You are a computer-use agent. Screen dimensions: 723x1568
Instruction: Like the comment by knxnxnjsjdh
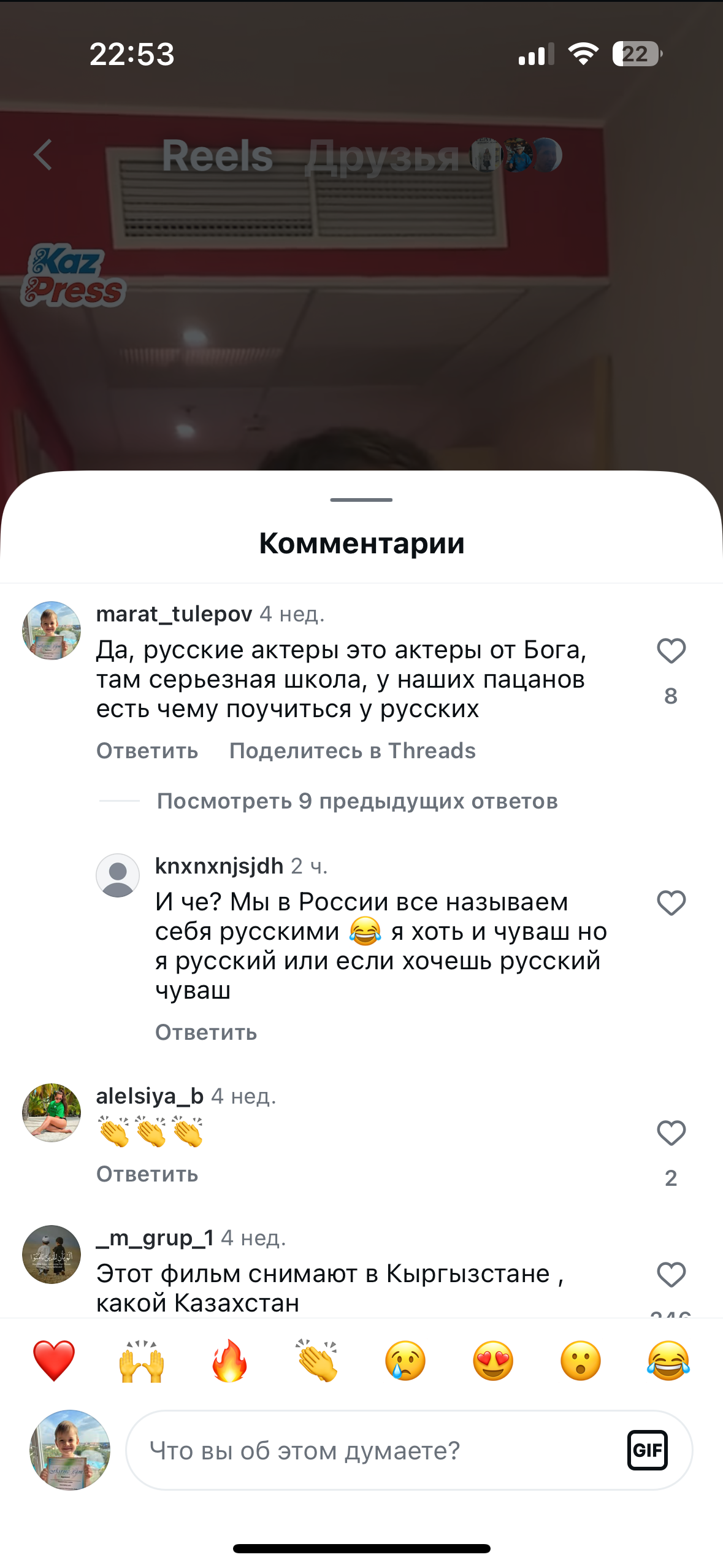click(x=671, y=903)
